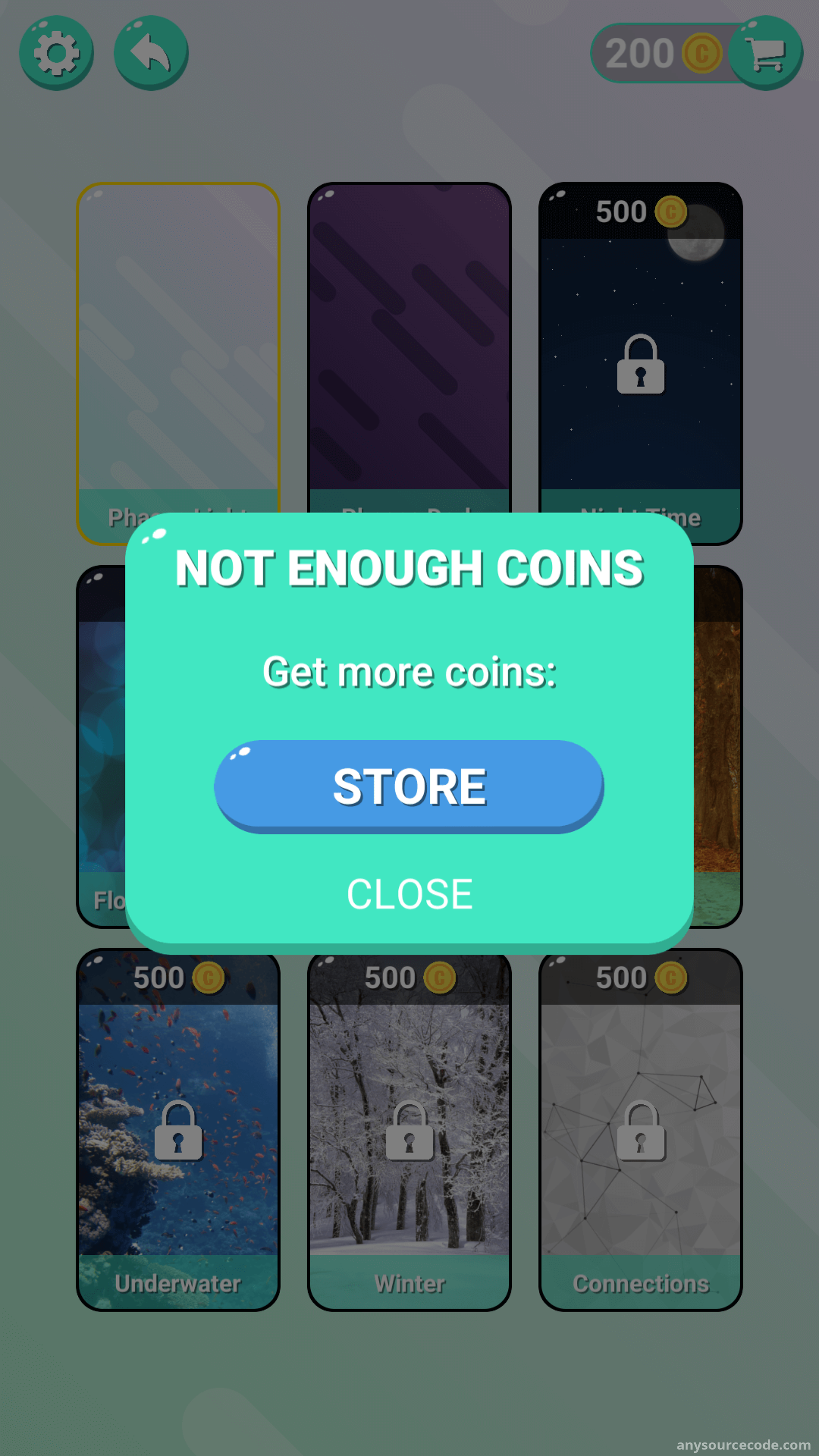Select the locked Winter theme

[409, 1130]
